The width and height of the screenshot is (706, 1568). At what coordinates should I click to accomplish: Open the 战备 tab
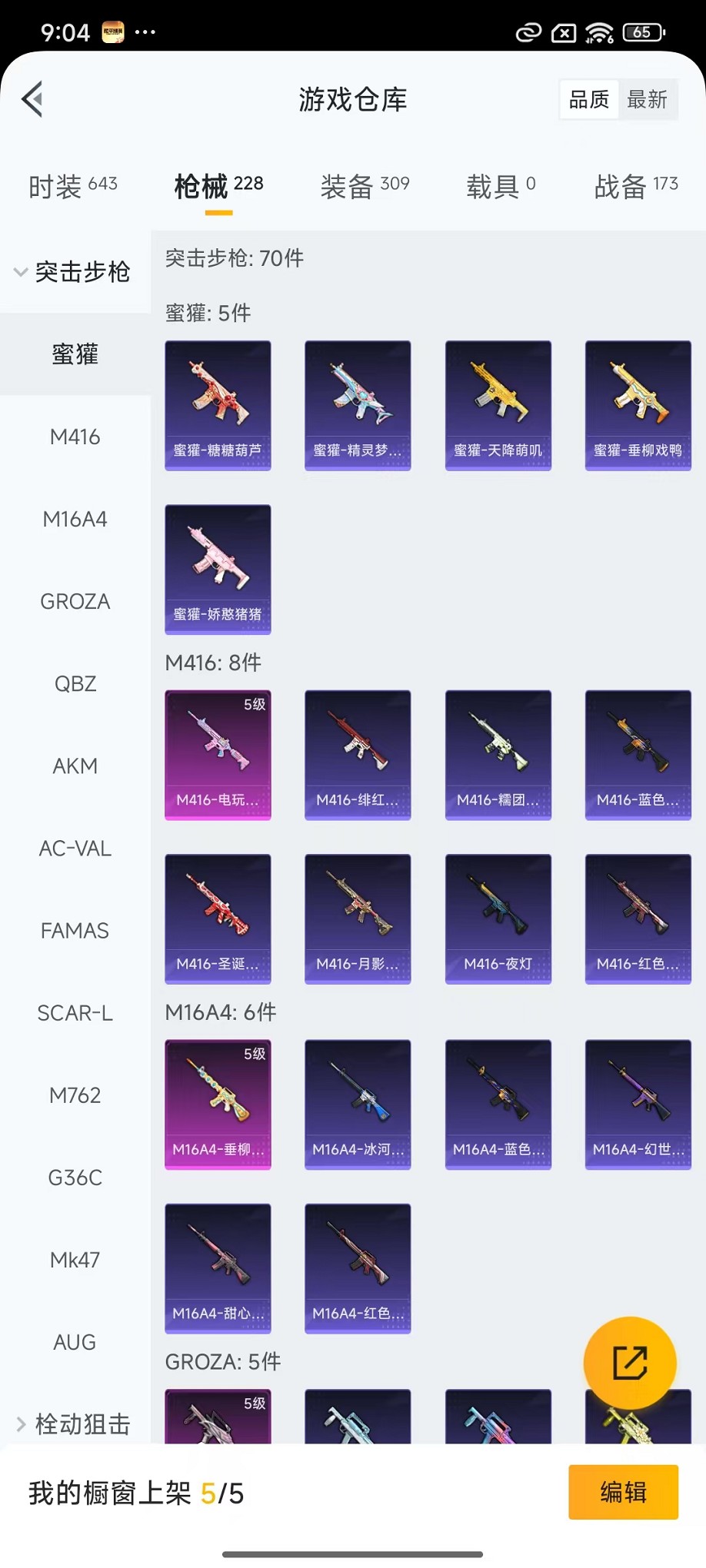point(636,186)
